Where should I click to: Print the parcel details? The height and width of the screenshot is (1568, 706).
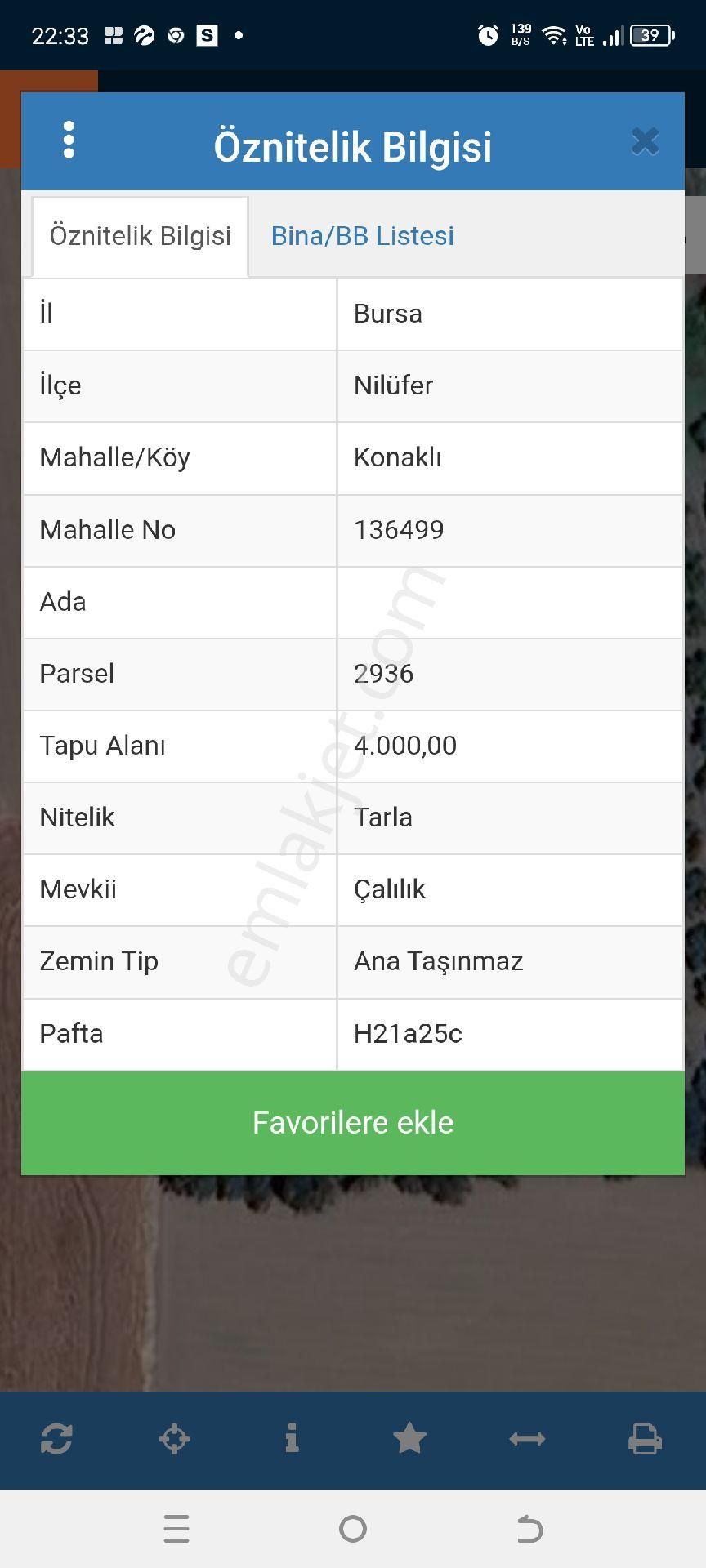coord(646,1440)
